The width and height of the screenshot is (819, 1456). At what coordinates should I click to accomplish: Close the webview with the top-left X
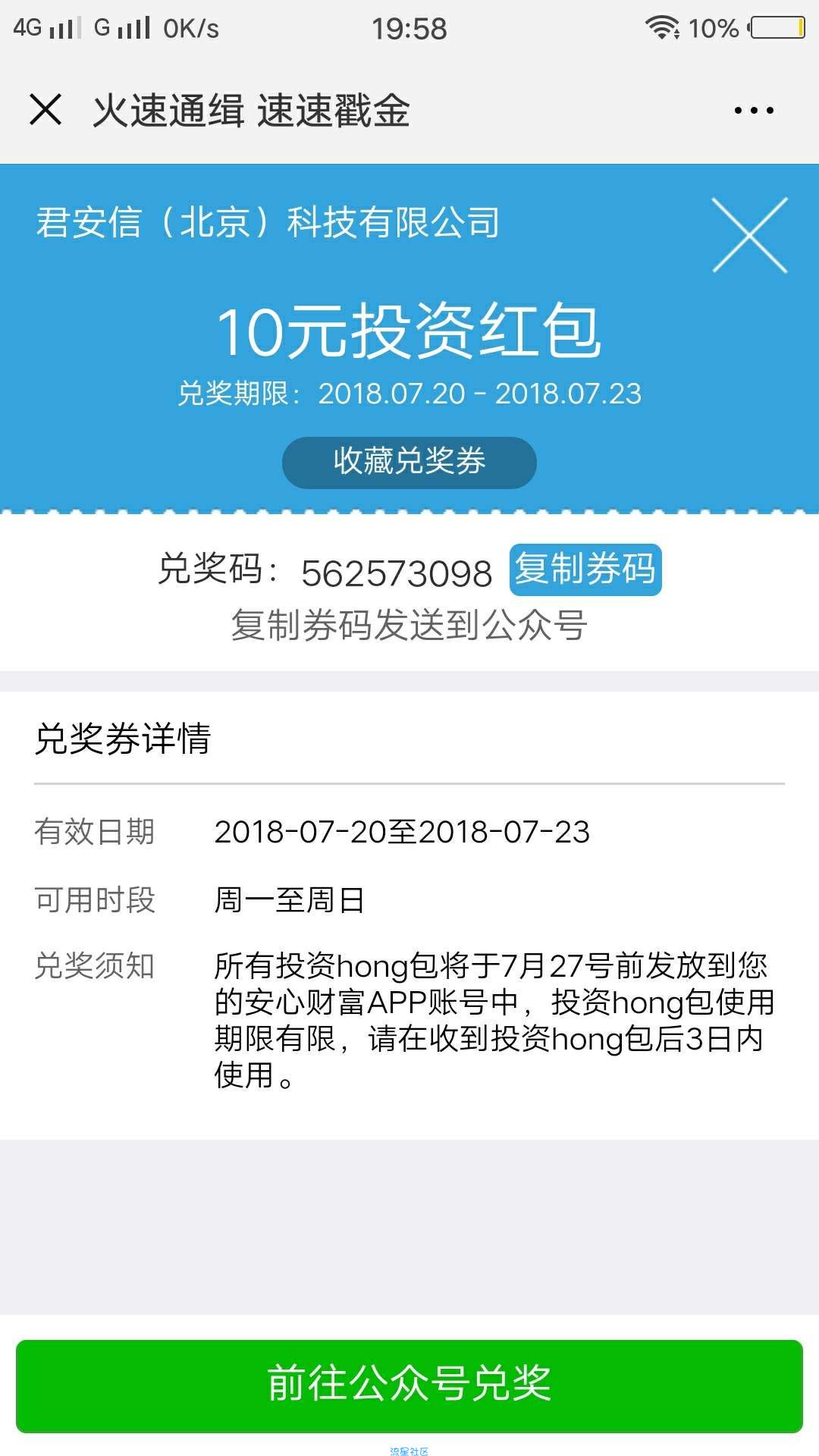click(x=45, y=110)
